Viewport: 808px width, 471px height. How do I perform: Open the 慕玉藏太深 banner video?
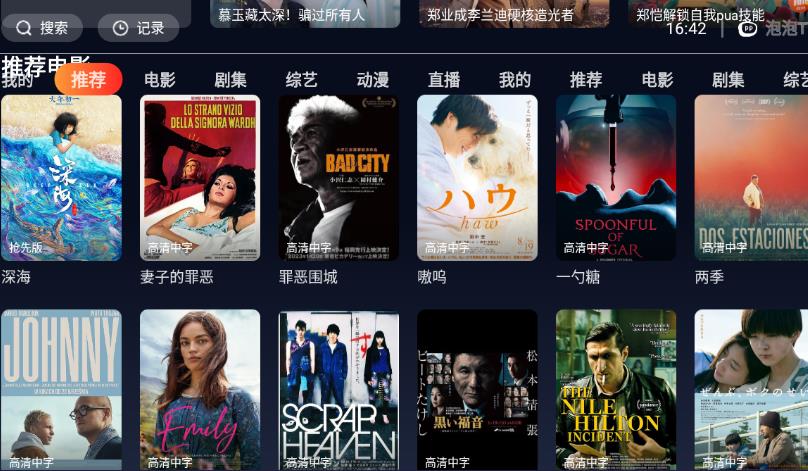click(x=305, y=14)
